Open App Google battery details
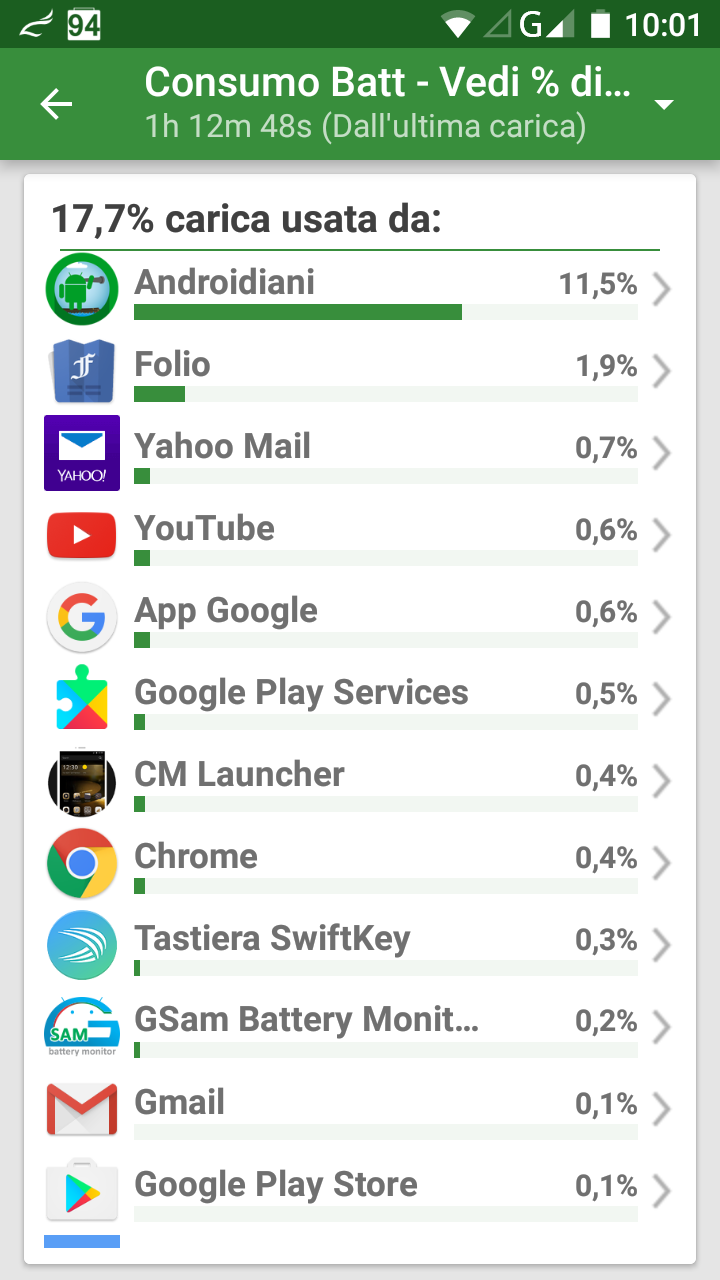This screenshot has height=1280, width=720. click(x=360, y=617)
